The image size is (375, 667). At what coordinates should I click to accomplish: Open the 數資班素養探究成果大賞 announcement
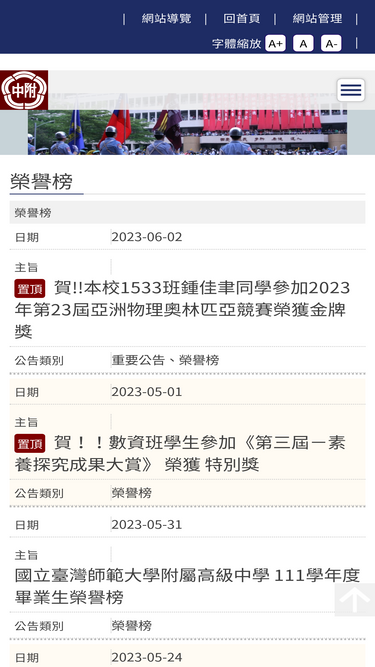(x=180, y=454)
